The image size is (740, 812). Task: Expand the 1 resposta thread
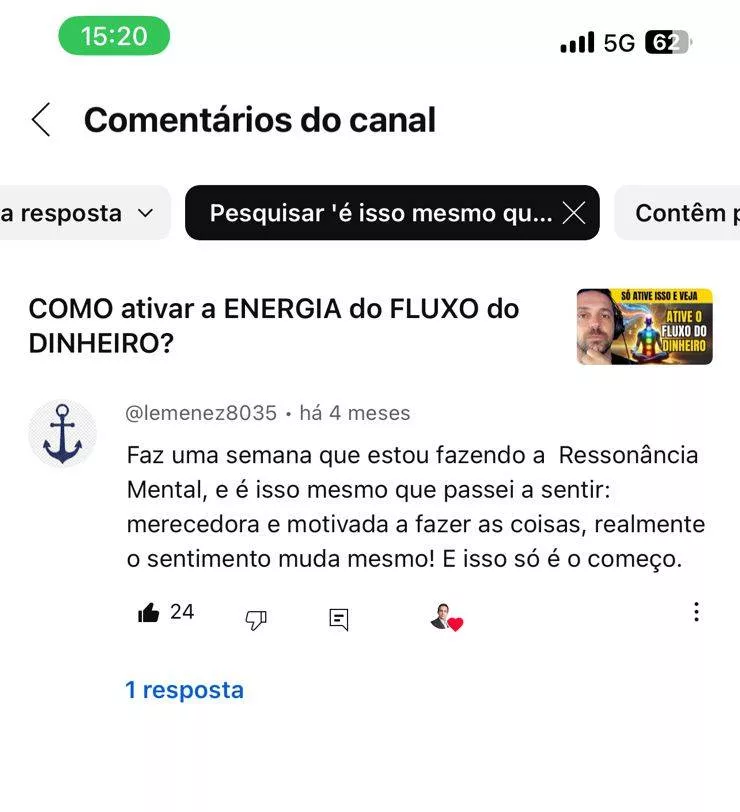tap(184, 690)
